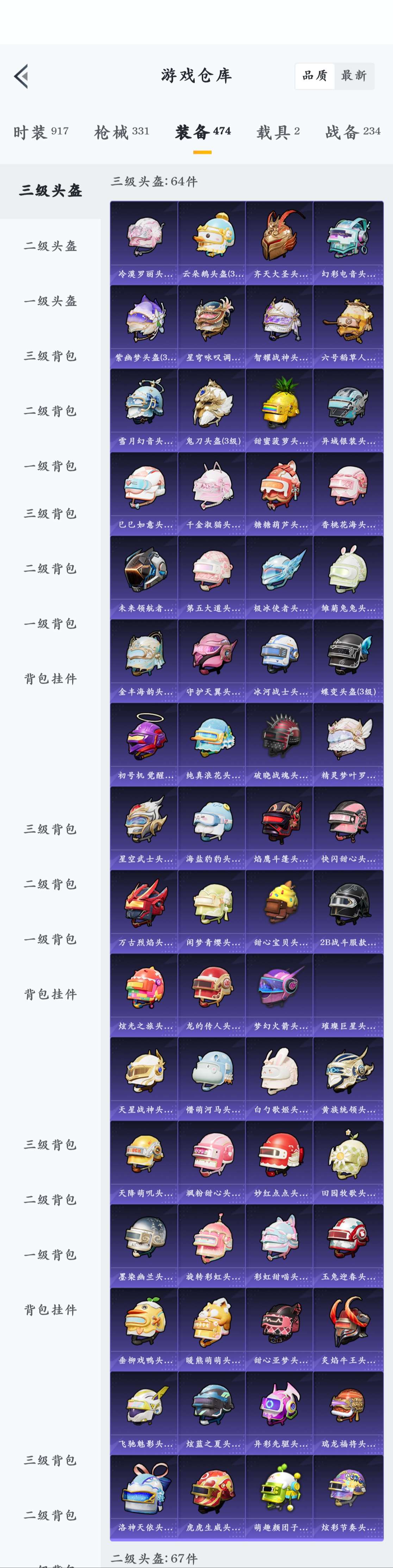Open the 2B战斗服款 helmet item
Screen dimensions: 393x1568
[x=348, y=911]
